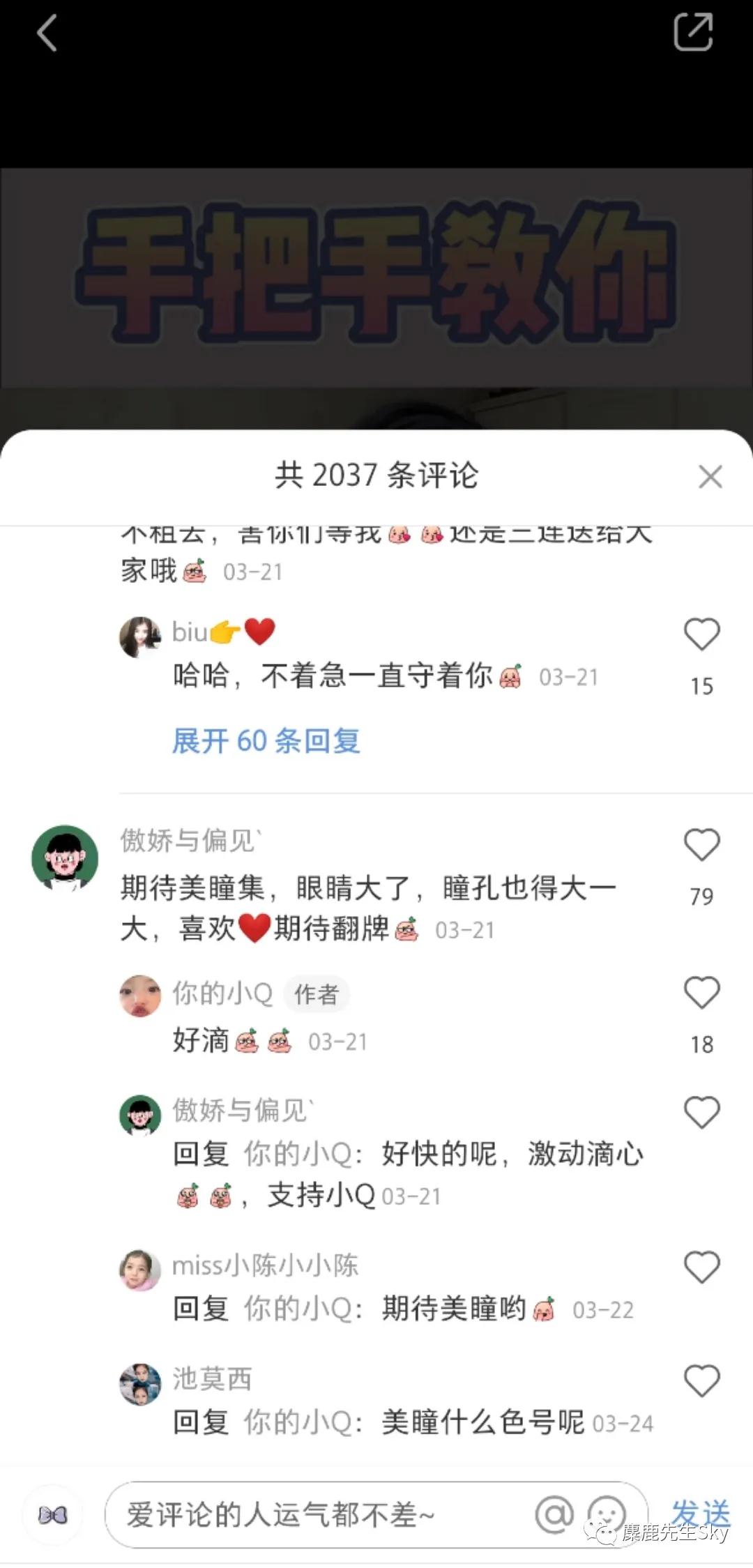Image resolution: width=753 pixels, height=1568 pixels.
Task: Like miss小陈小小陈's reply
Action: 701,1268
